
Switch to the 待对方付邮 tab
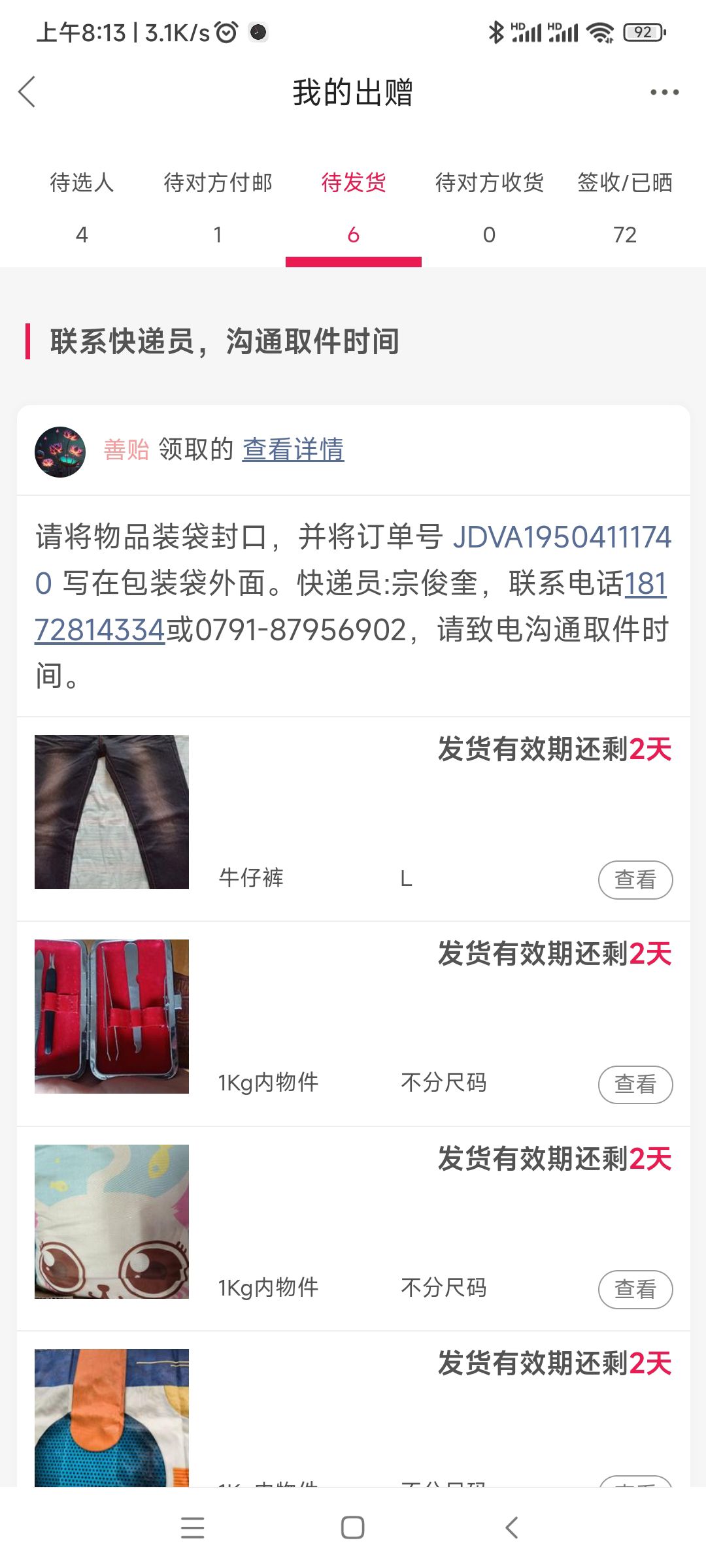(218, 208)
